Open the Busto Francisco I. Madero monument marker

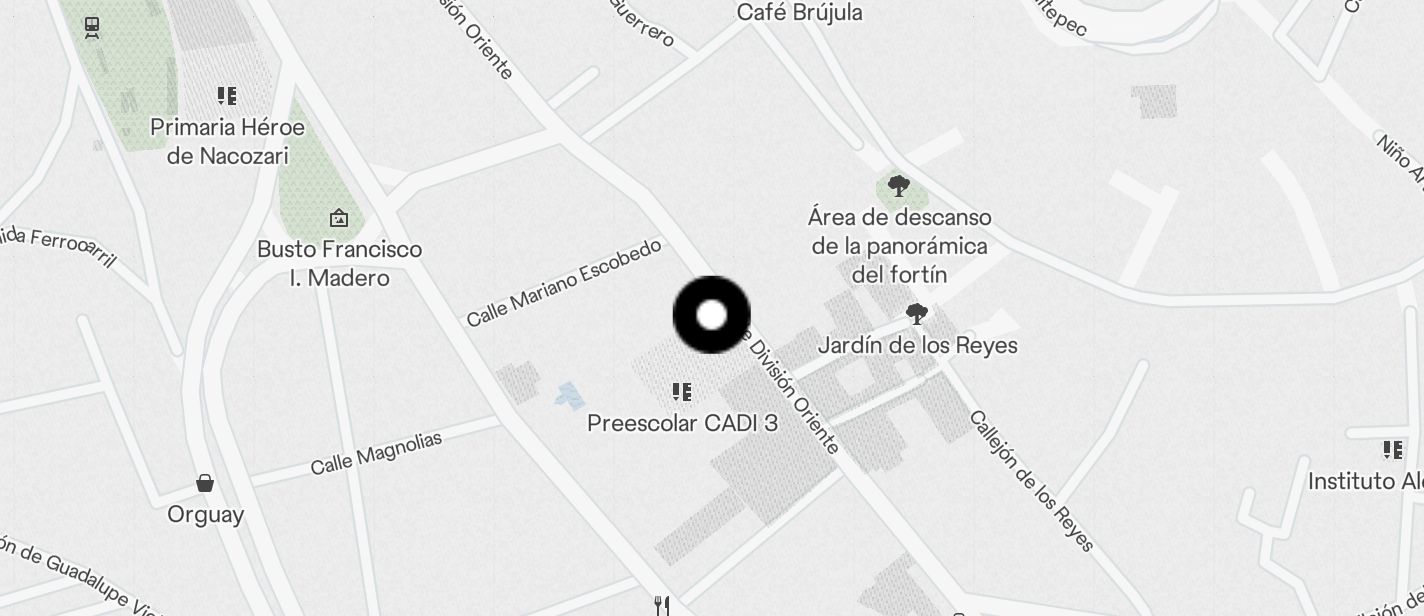pos(339,218)
